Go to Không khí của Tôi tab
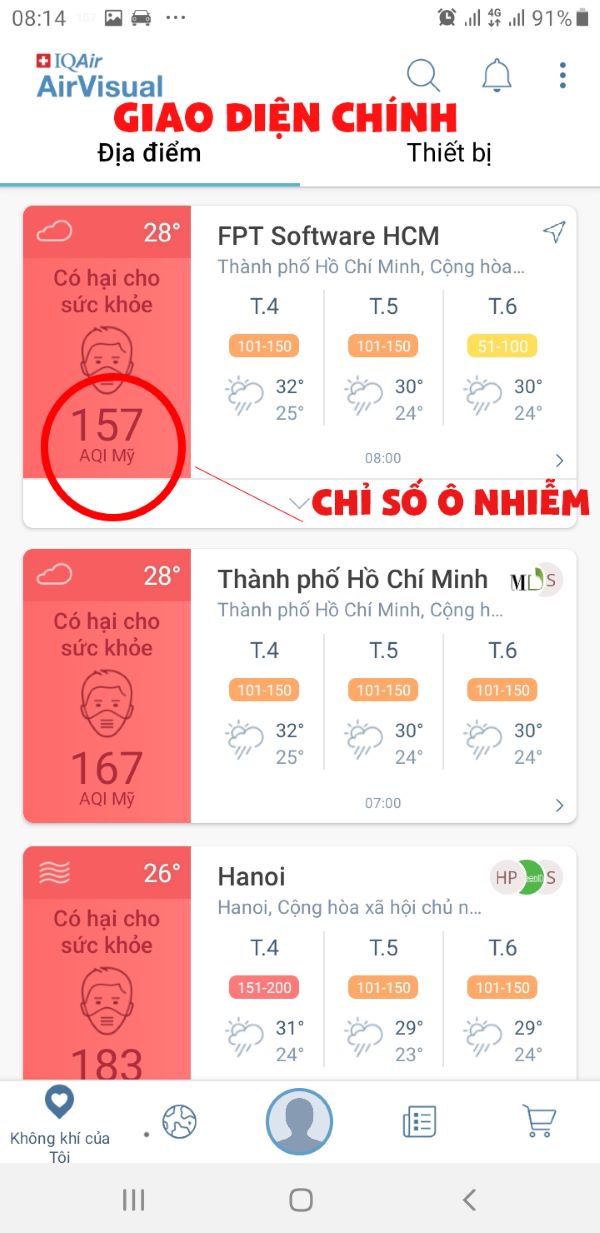 pyautogui.click(x=60, y=1125)
